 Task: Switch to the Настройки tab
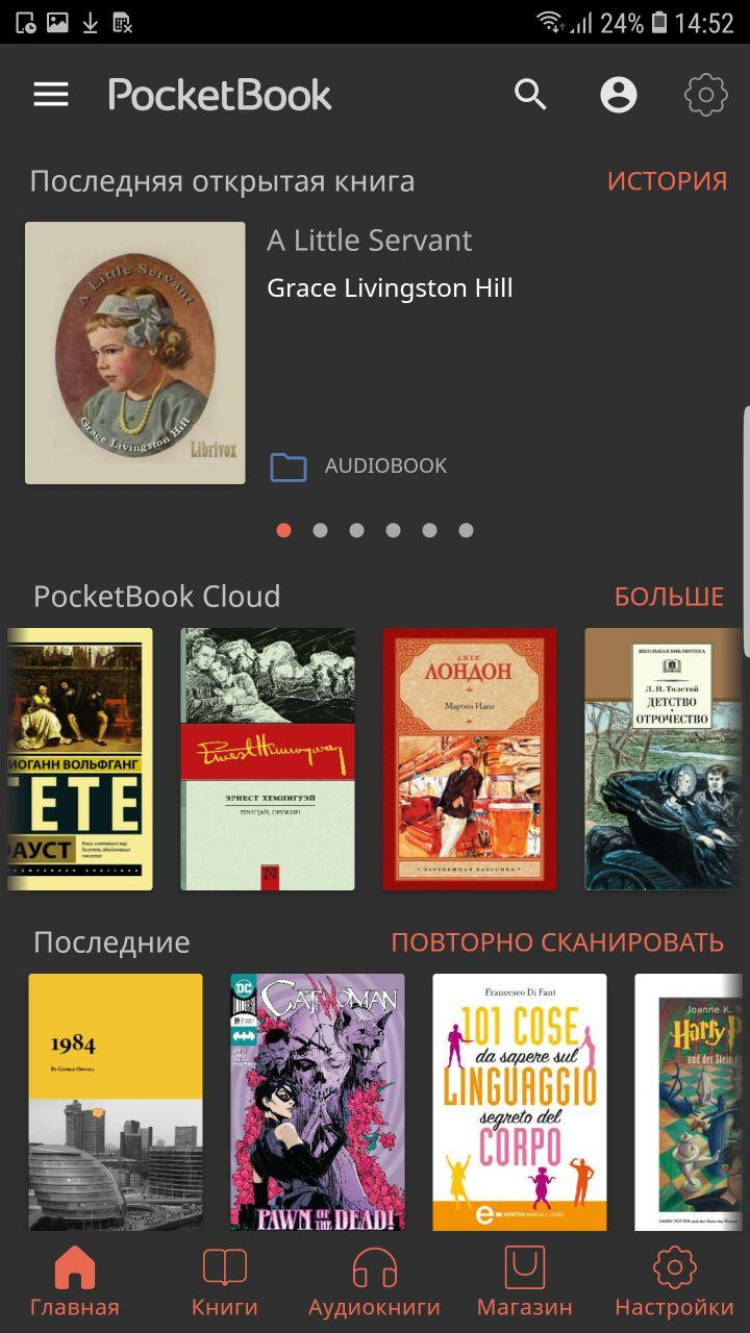click(673, 1283)
